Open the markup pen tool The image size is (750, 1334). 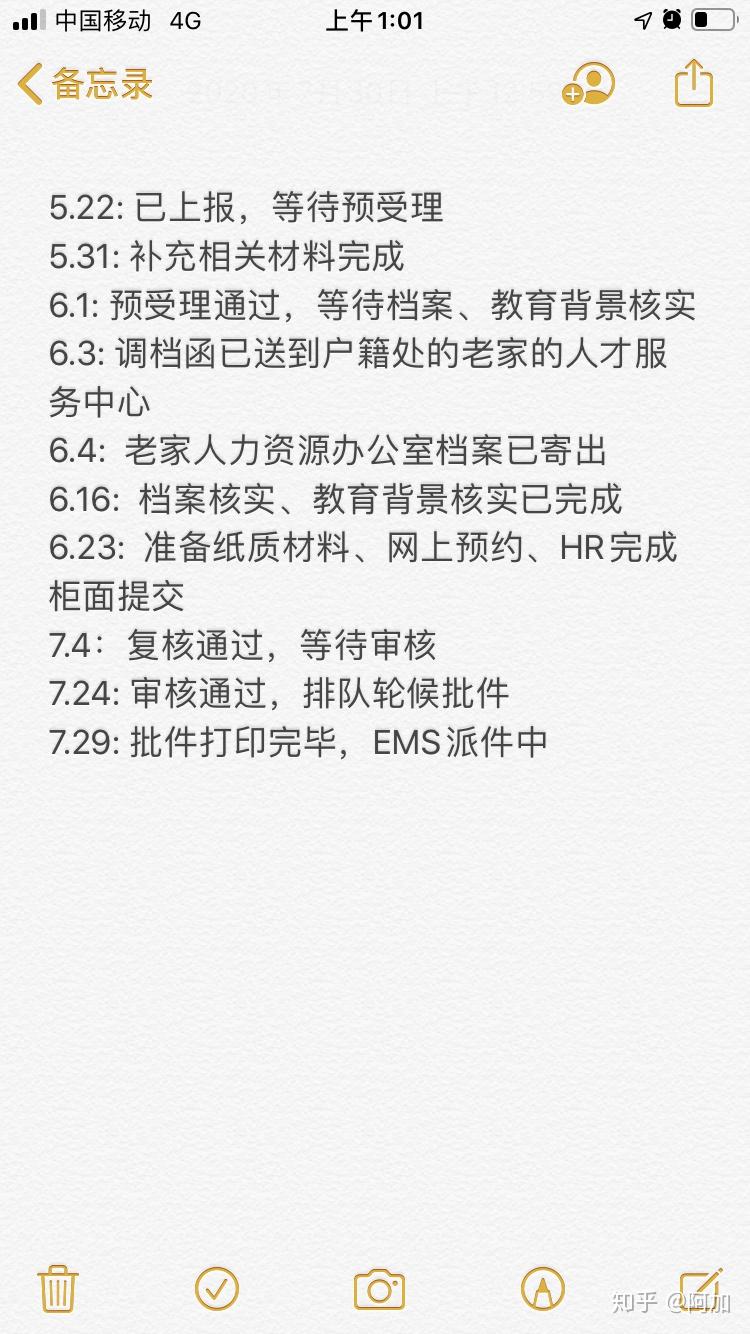point(542,1288)
